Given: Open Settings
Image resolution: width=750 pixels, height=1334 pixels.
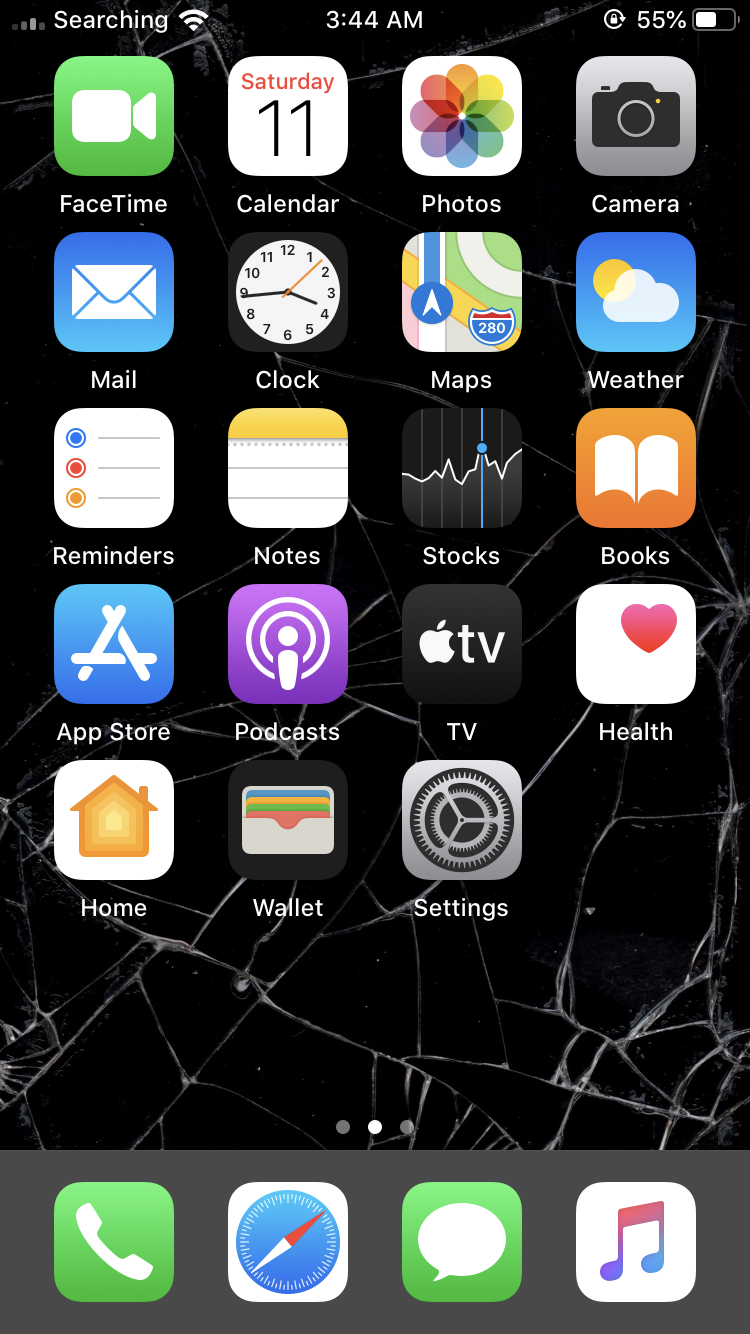Looking at the screenshot, I should [461, 820].
